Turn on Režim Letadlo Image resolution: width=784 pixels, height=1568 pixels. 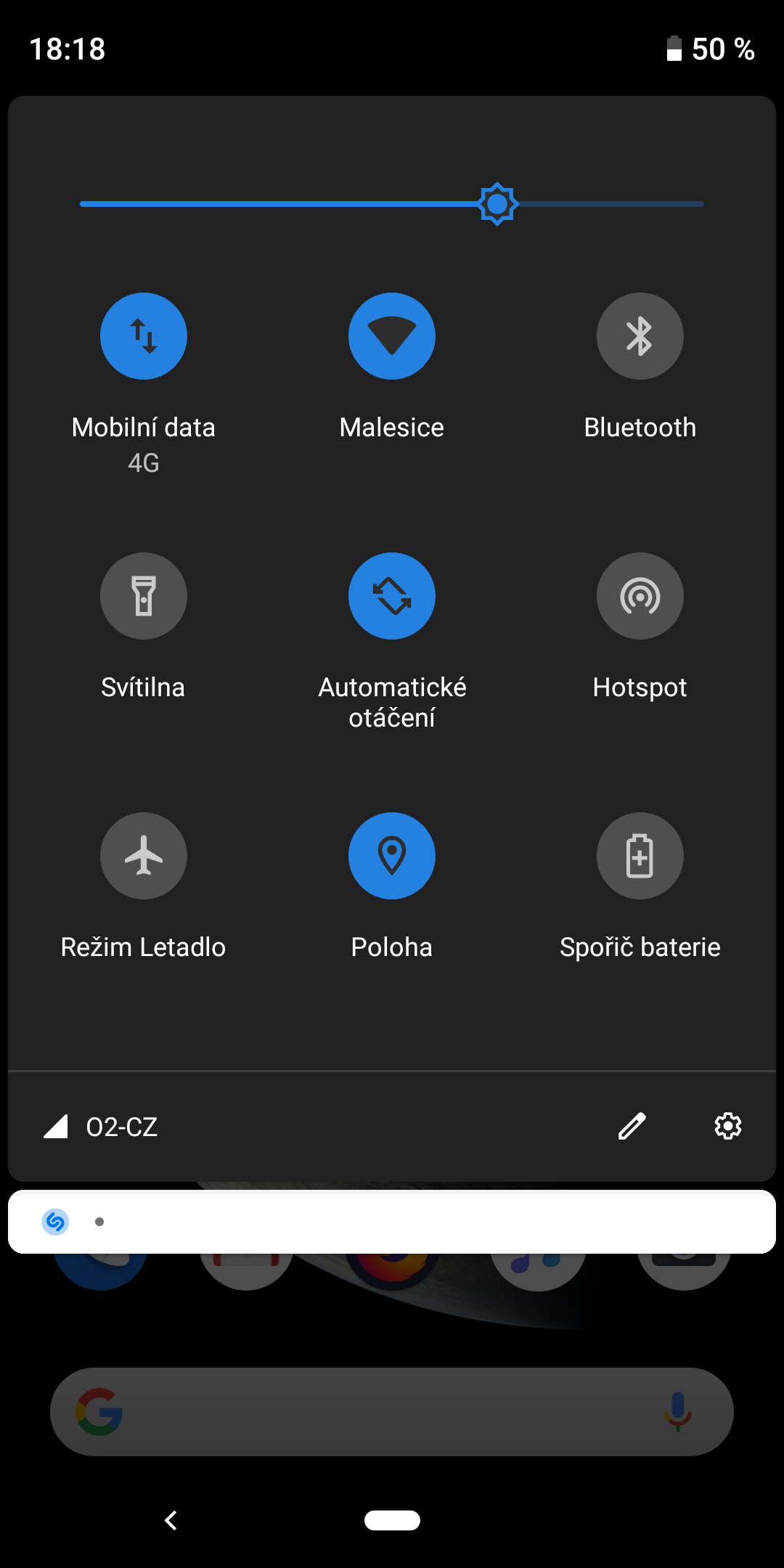pos(144,856)
